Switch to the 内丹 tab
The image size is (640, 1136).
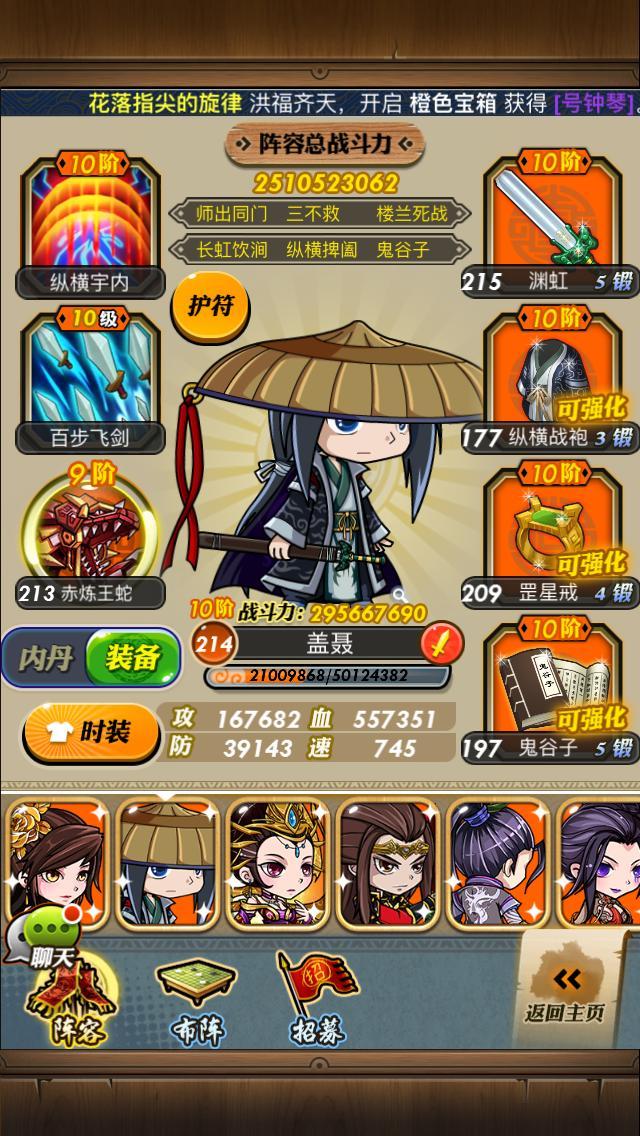[46, 658]
